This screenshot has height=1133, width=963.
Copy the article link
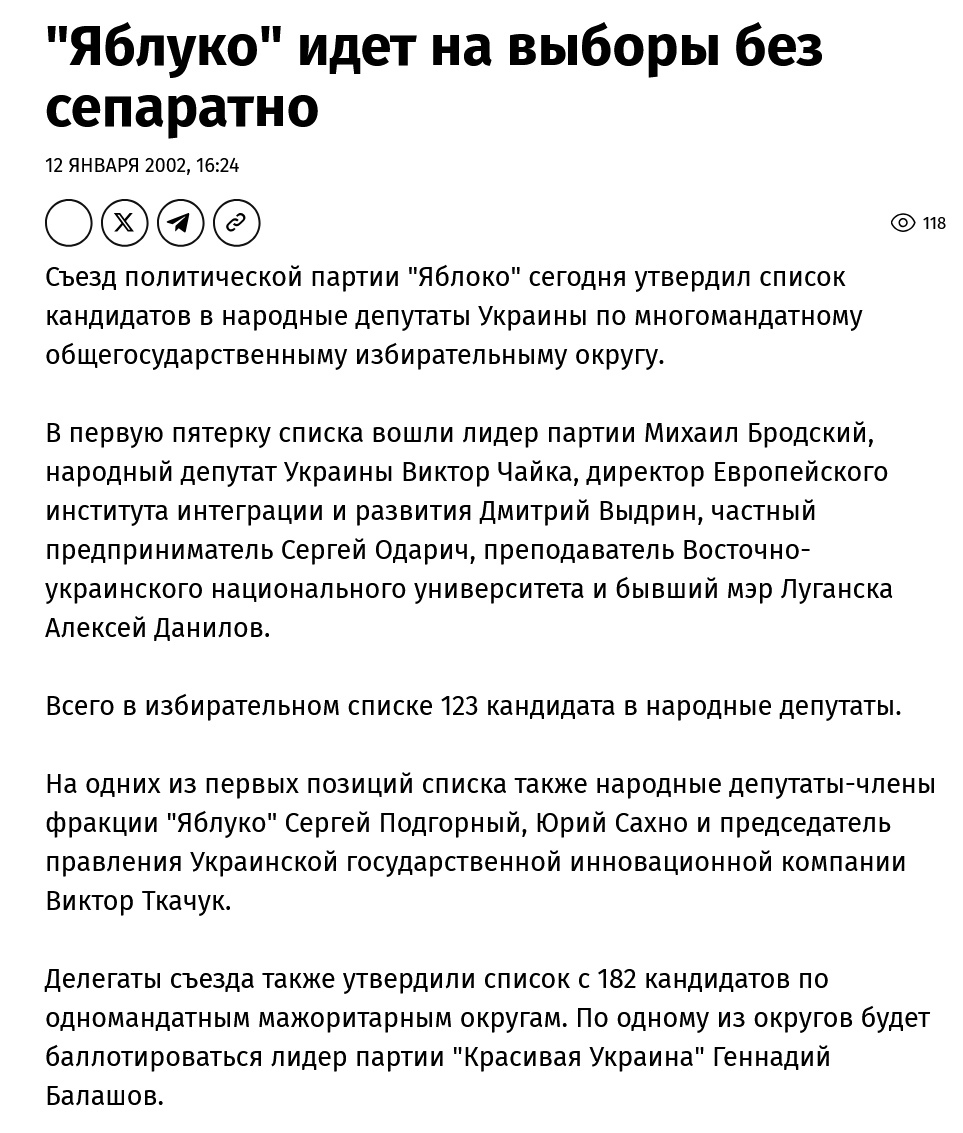[236, 223]
